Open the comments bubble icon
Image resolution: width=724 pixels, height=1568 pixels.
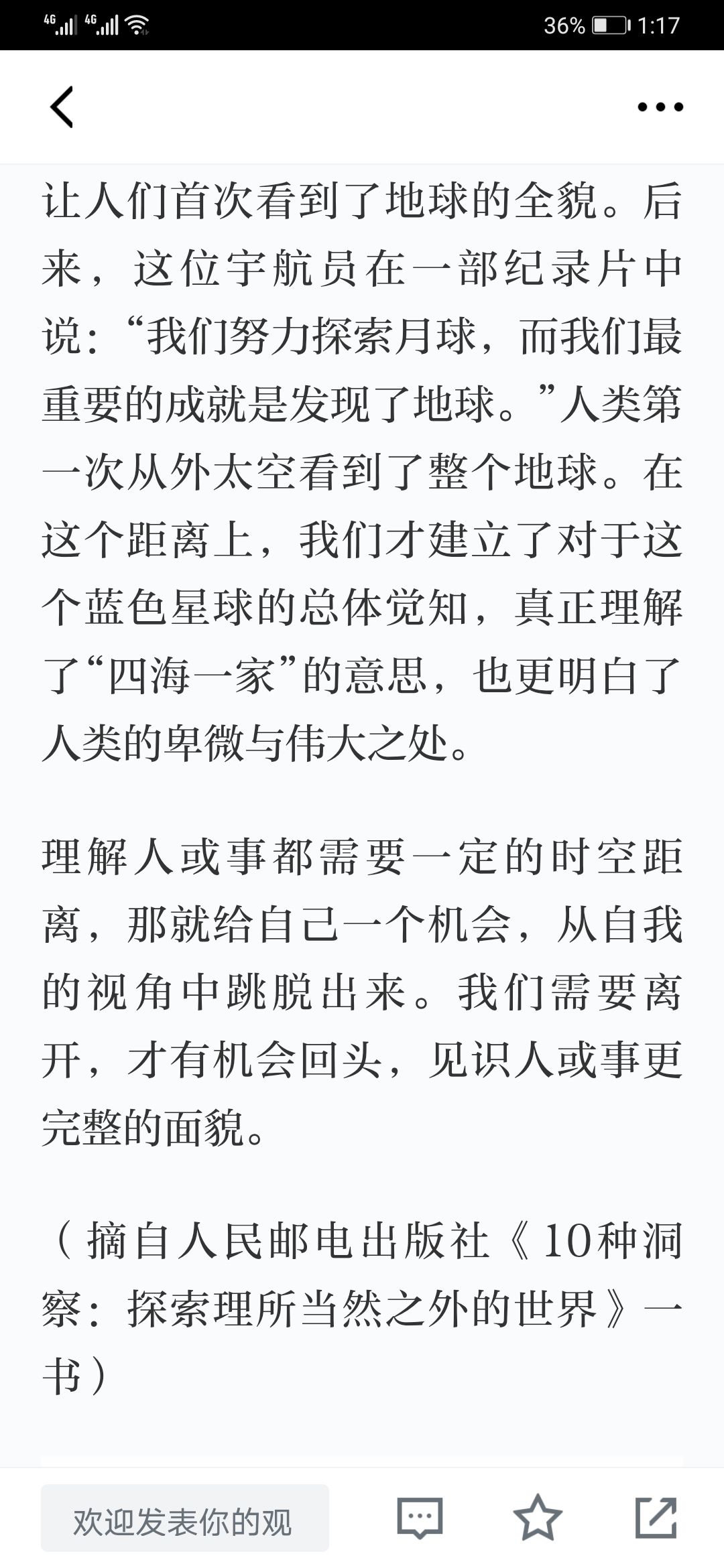click(x=420, y=1517)
